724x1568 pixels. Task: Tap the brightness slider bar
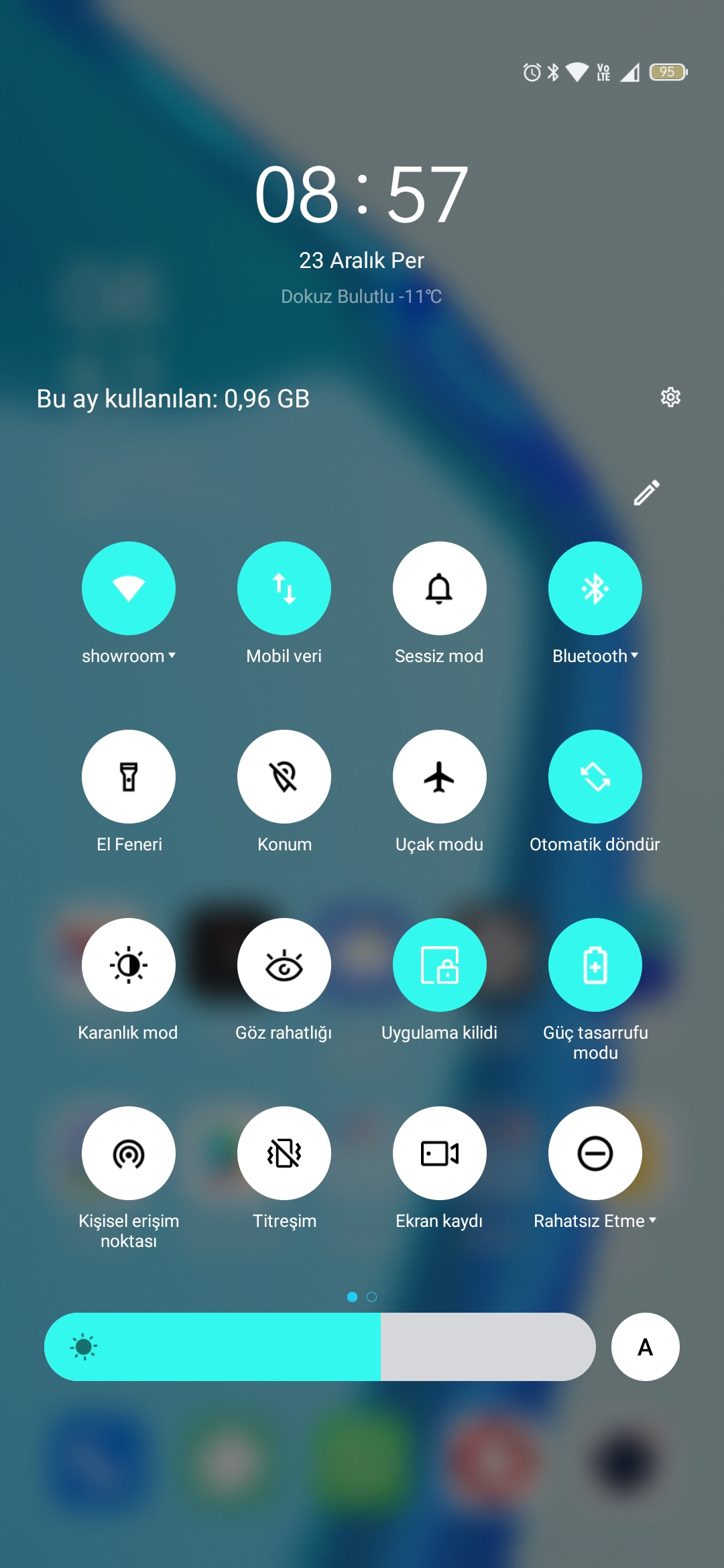[320, 1347]
